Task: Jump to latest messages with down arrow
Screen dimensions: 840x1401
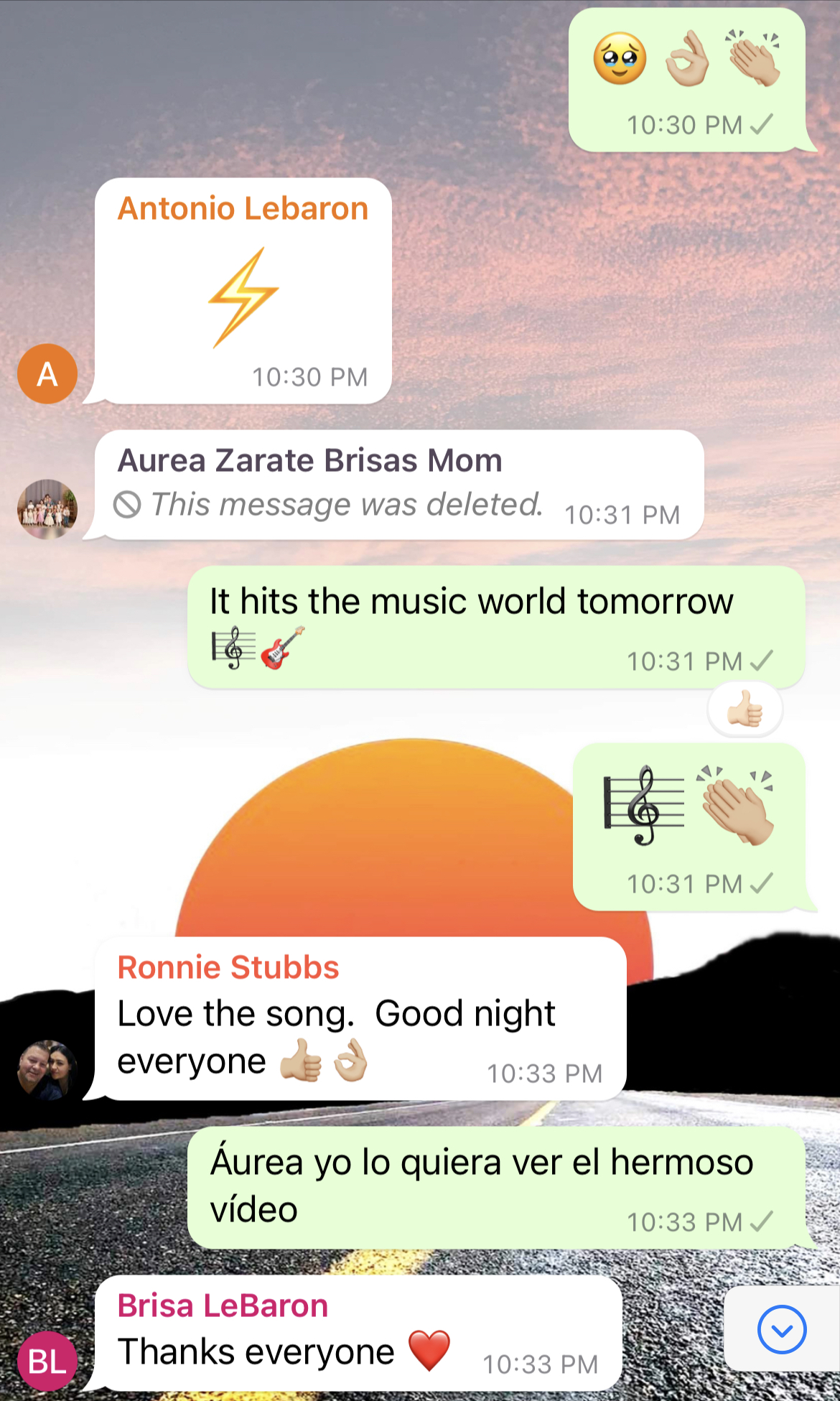Action: coord(782,1330)
